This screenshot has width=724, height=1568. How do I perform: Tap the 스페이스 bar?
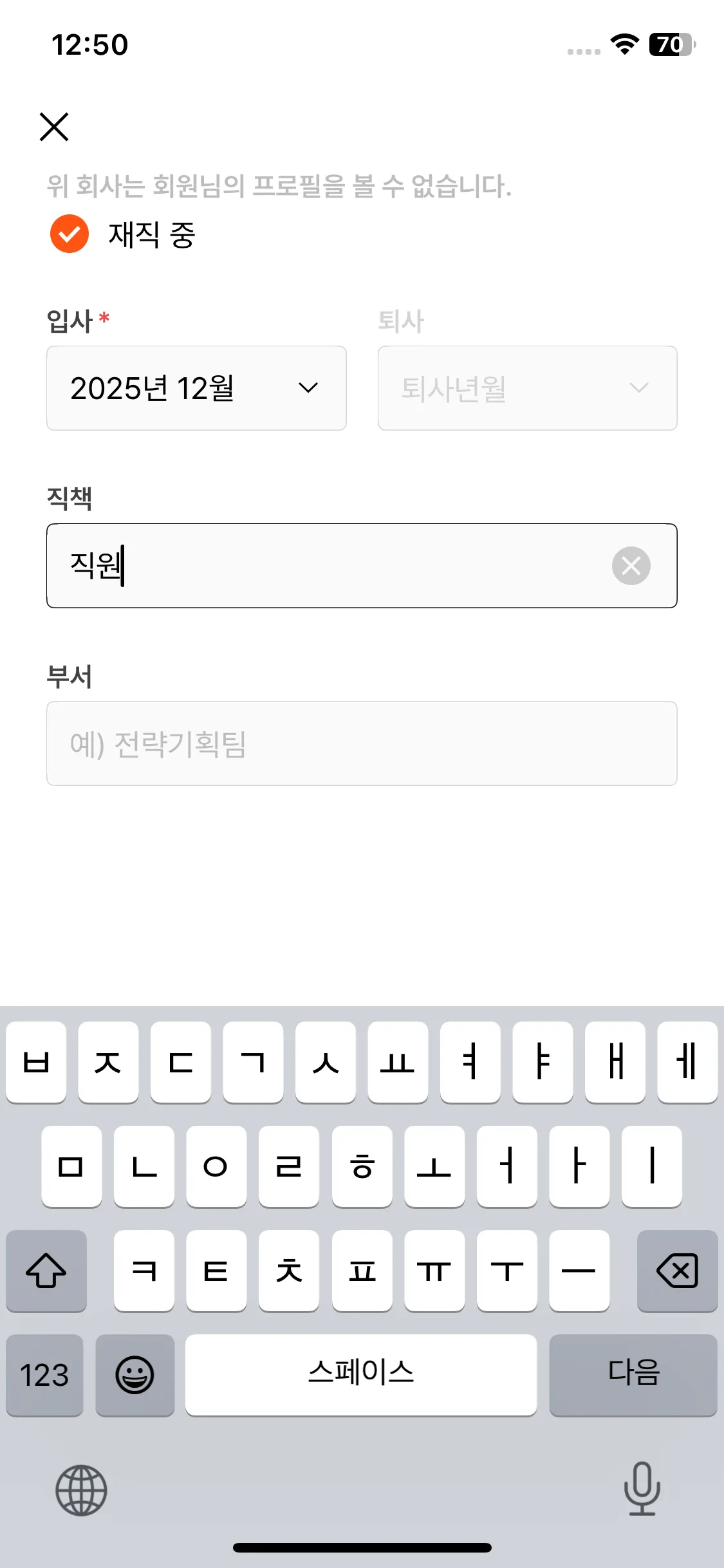click(361, 1374)
